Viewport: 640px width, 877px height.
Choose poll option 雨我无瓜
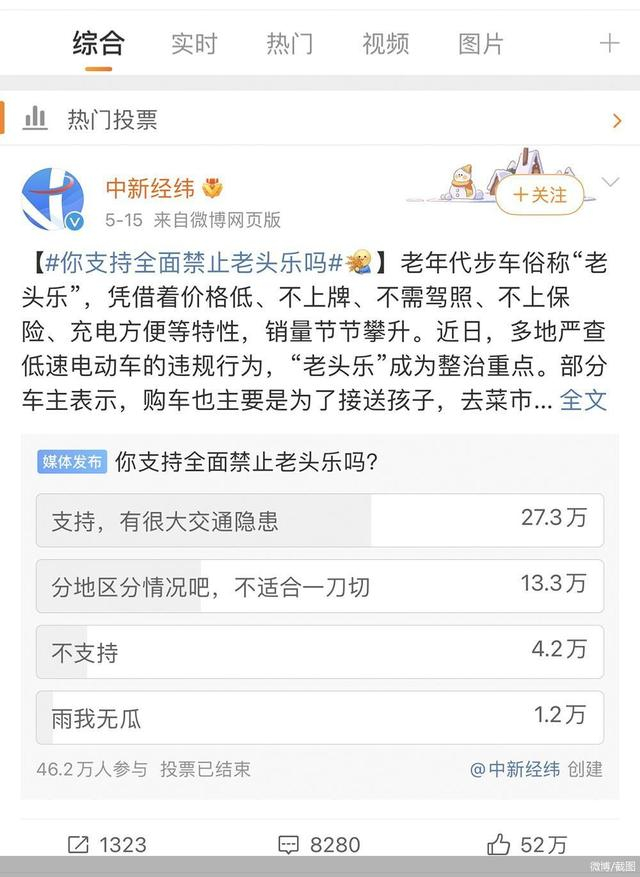(x=319, y=717)
